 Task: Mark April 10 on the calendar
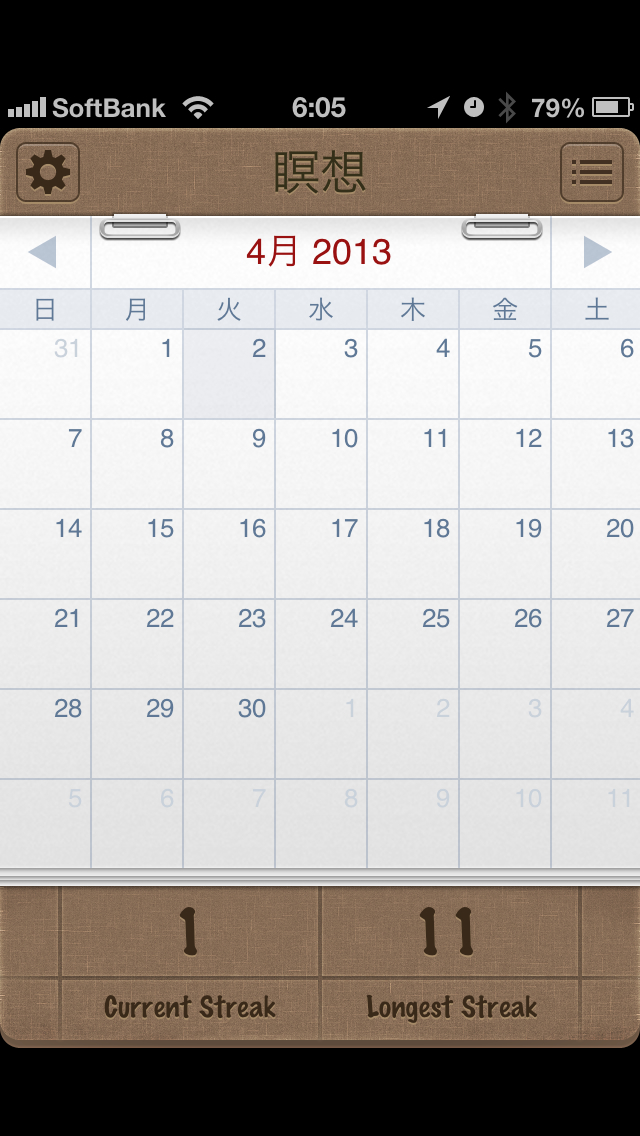[321, 464]
